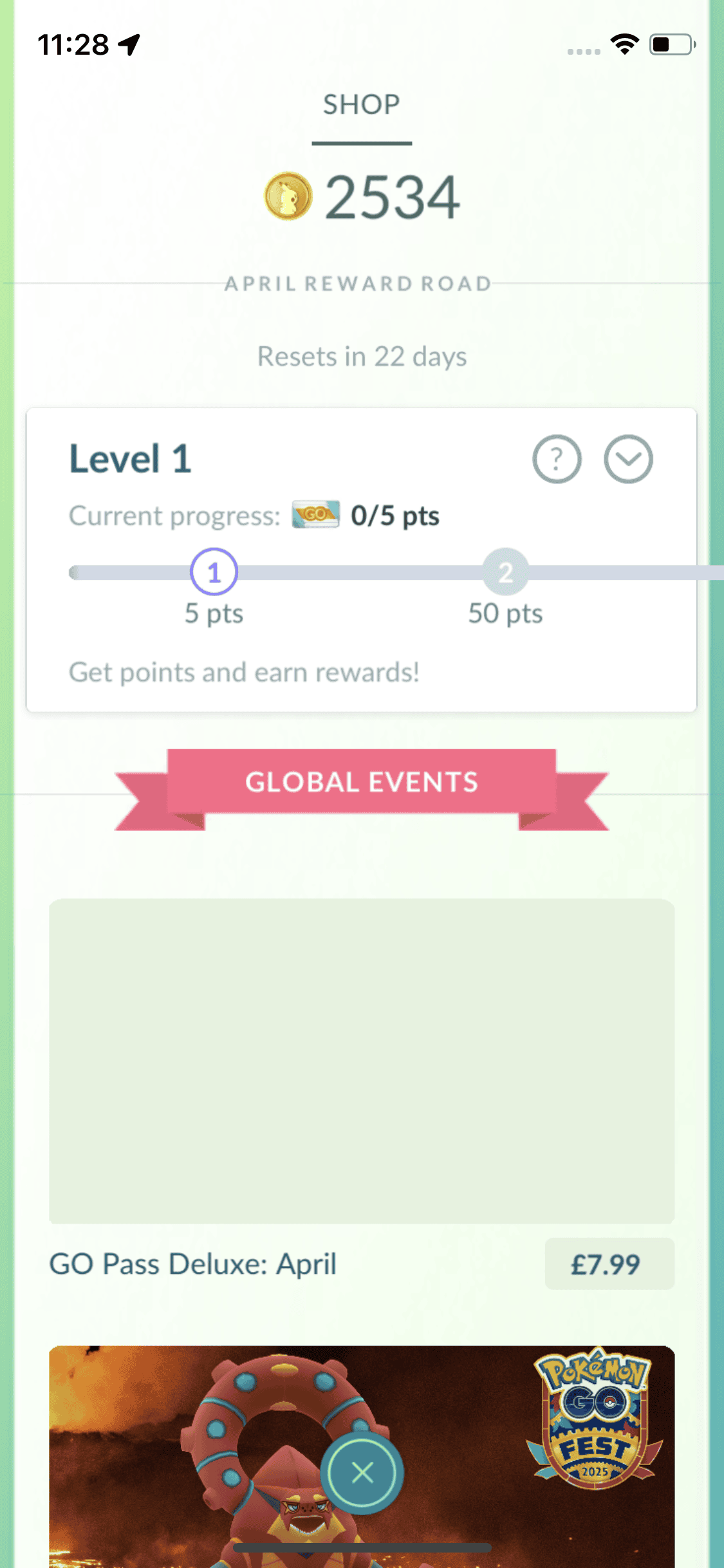Select reward milestone 1 at 5 pts
This screenshot has width=724, height=1568.
click(x=214, y=572)
